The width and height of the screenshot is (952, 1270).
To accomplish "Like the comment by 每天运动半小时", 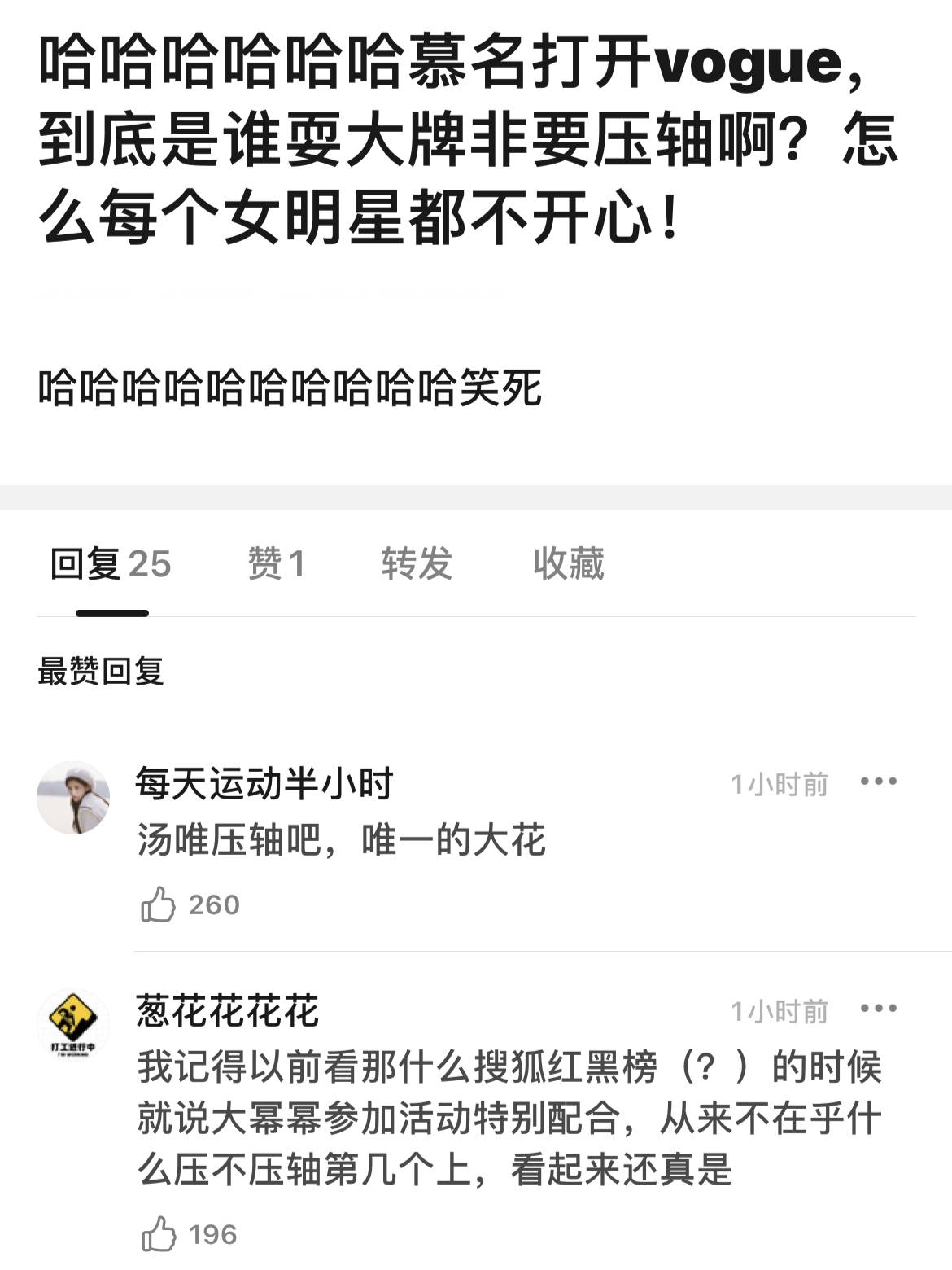I will 159,904.
